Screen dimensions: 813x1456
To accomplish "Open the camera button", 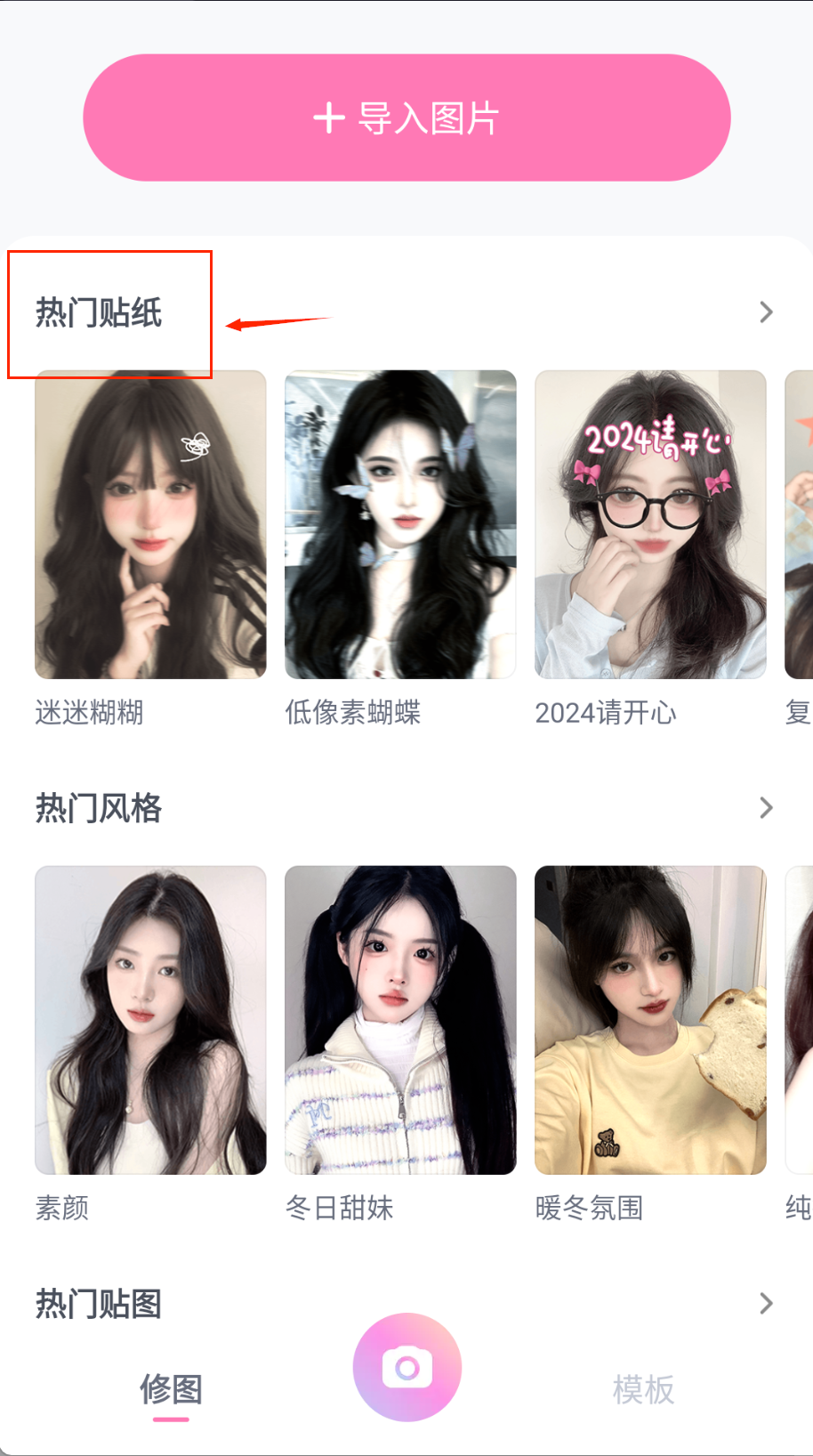I will (407, 1367).
